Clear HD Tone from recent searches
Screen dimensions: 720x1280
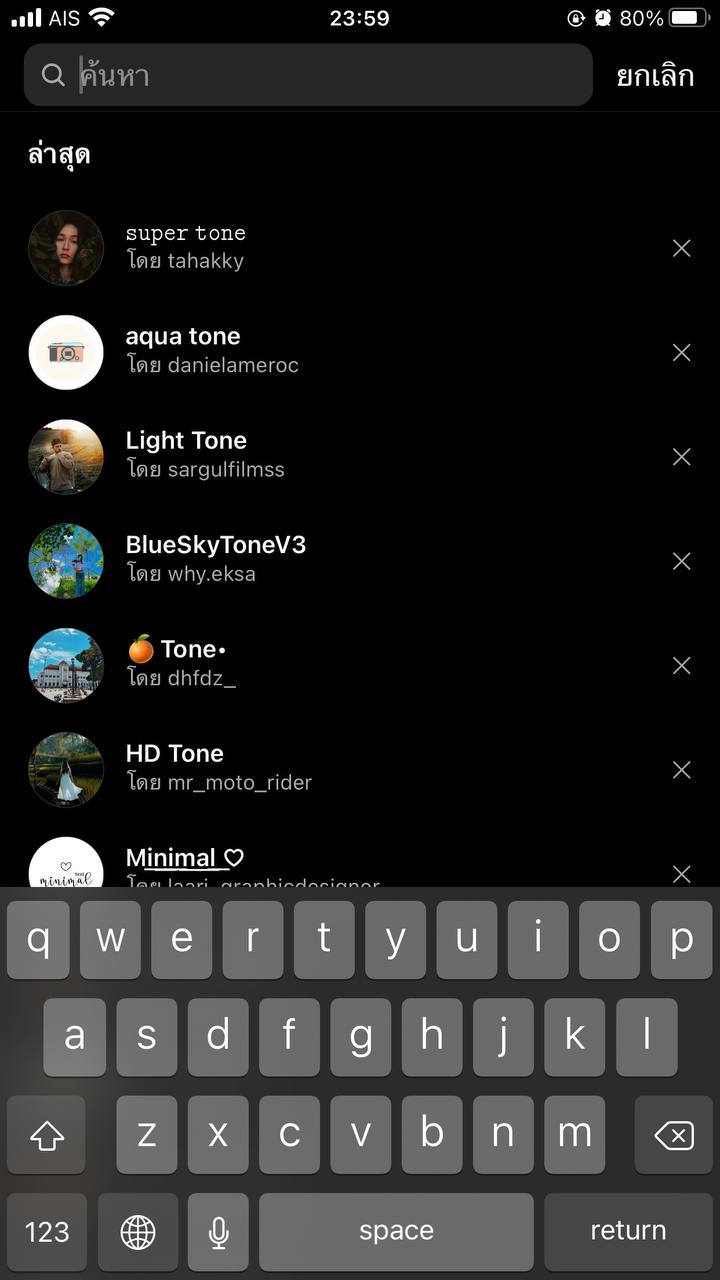click(x=682, y=770)
